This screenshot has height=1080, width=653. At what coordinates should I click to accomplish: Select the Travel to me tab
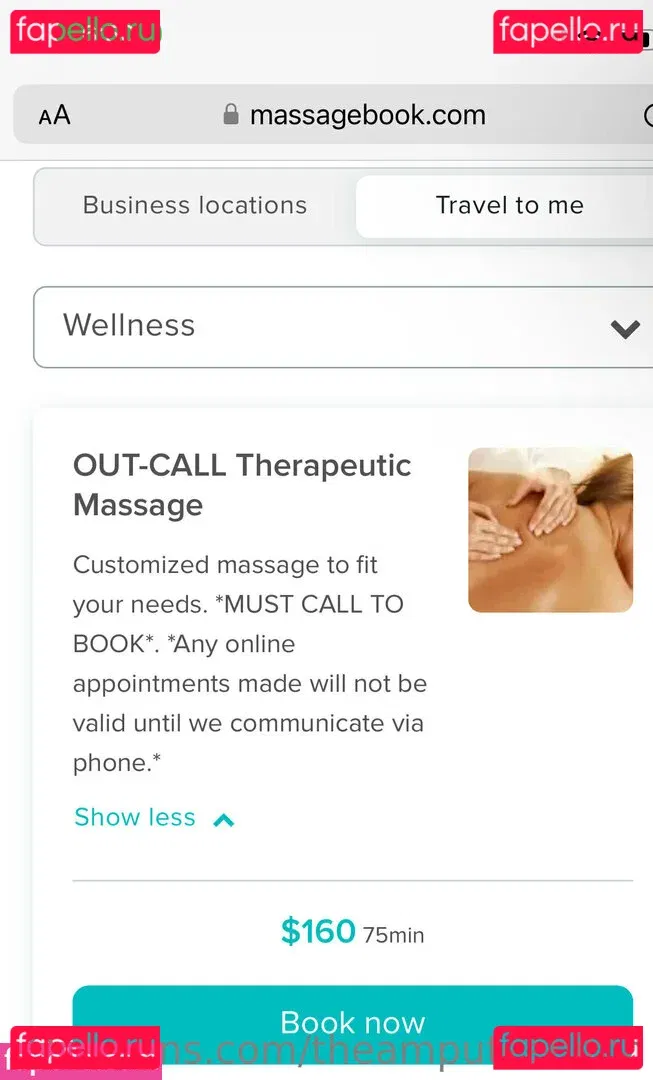pyautogui.click(x=509, y=206)
